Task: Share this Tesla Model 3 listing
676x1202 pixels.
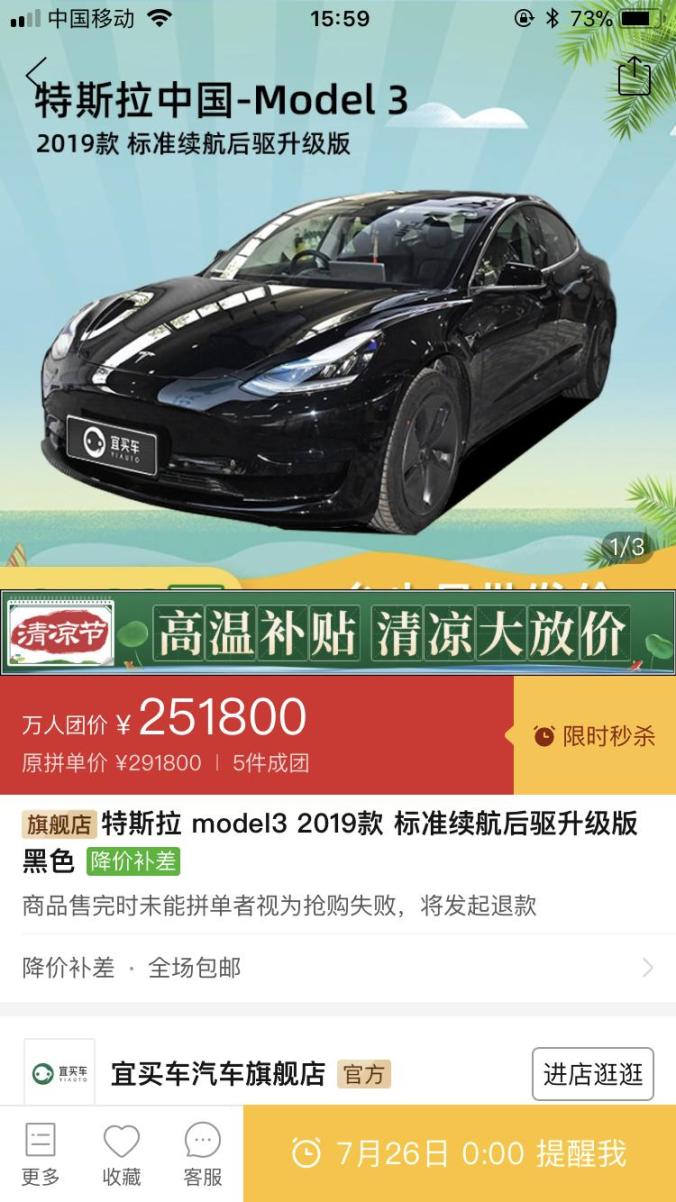Action: click(634, 75)
